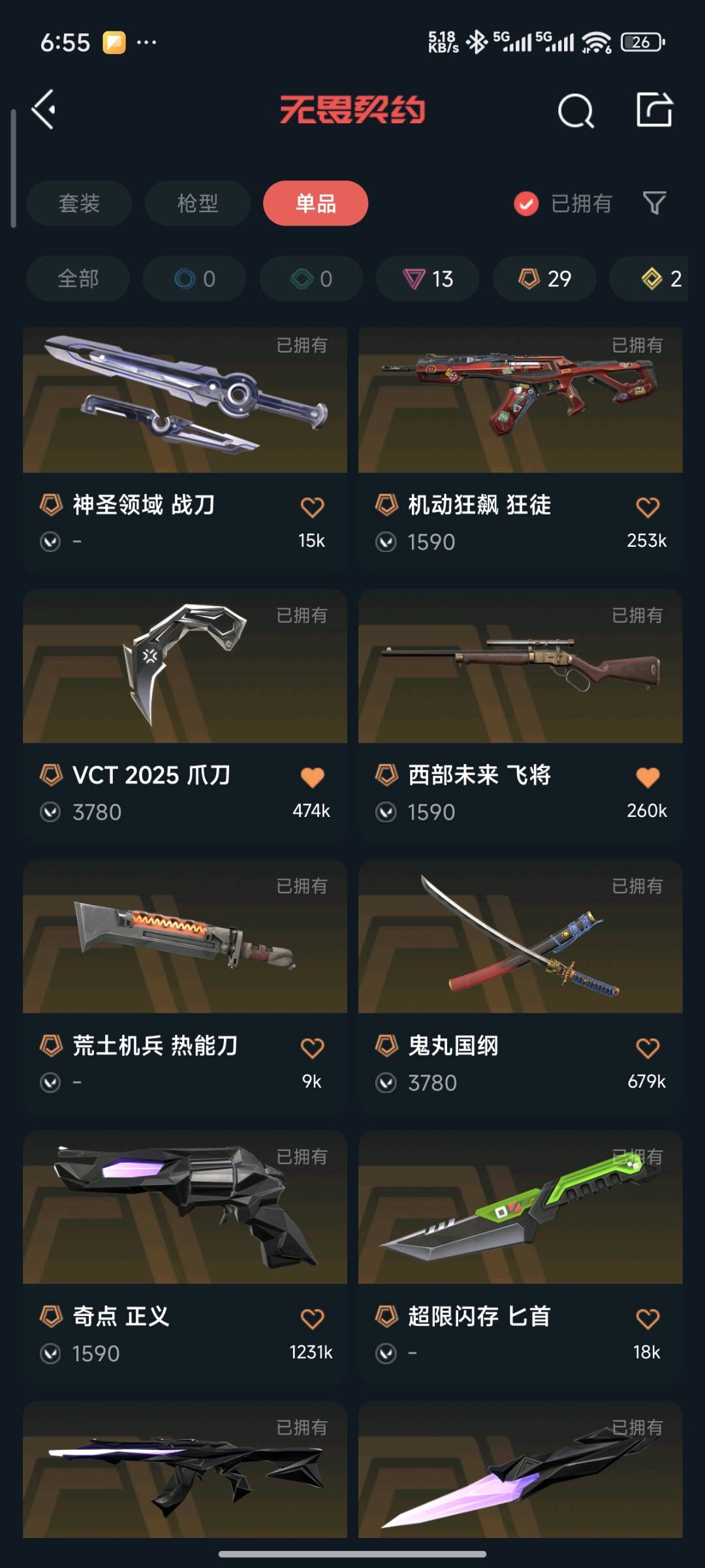Switch to the 套装 tab
The height and width of the screenshot is (1568, 705).
79,204
